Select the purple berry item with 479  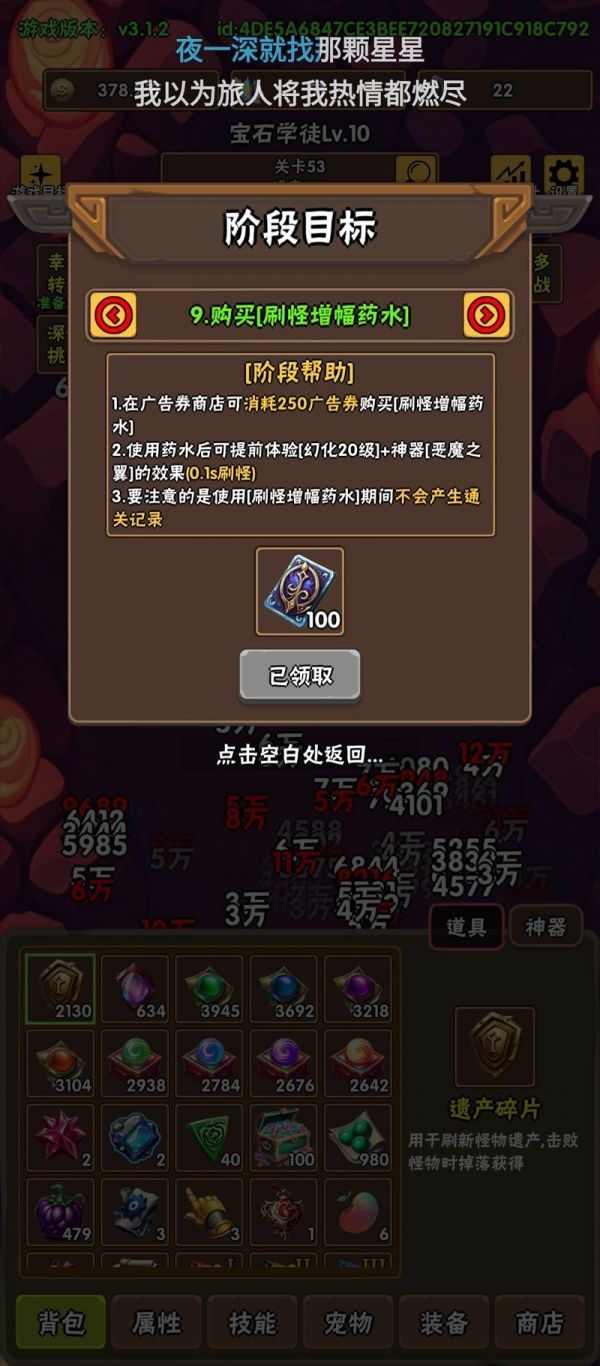(x=60, y=1211)
